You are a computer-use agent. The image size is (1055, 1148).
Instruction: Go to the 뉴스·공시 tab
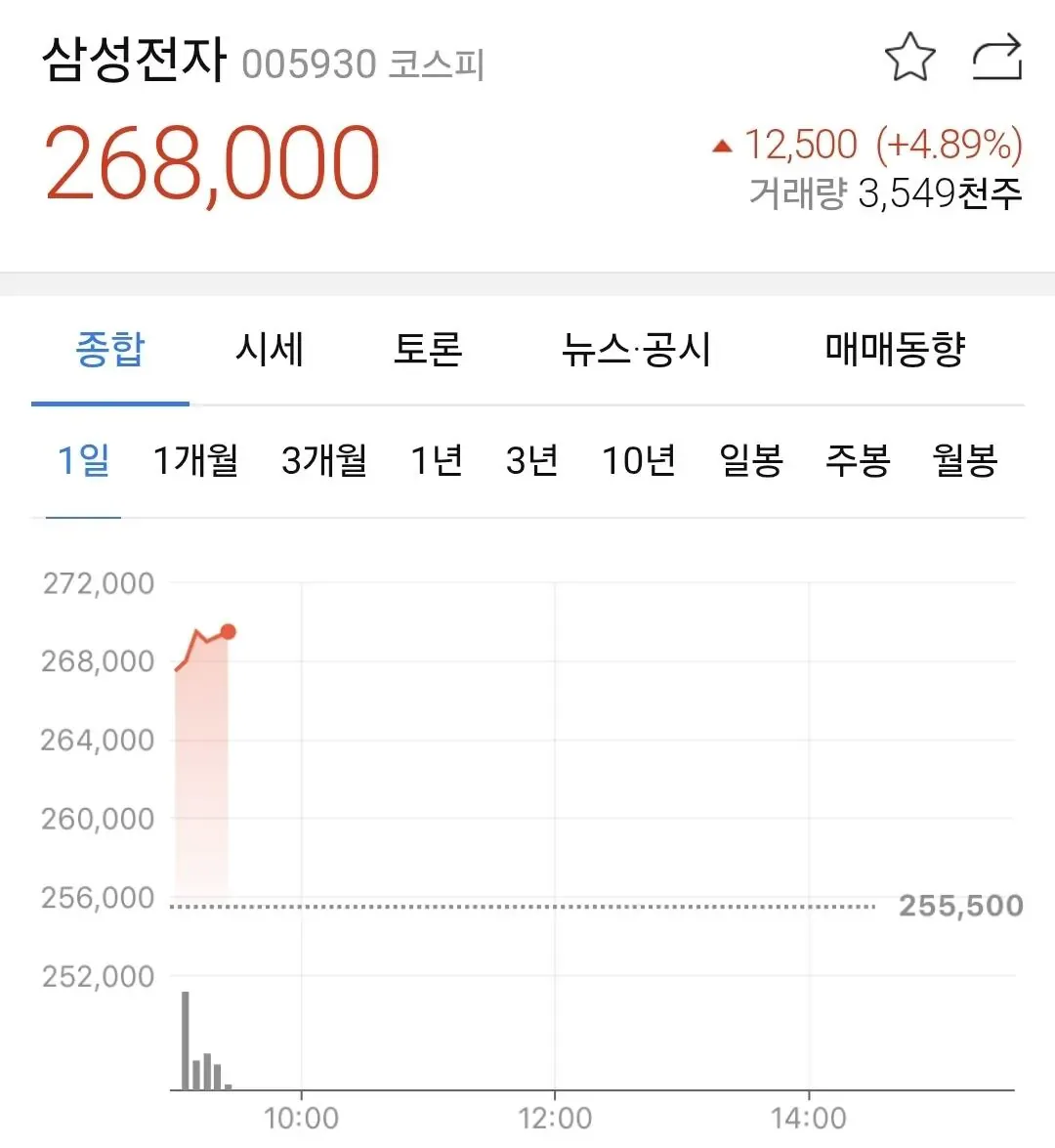pyautogui.click(x=636, y=349)
